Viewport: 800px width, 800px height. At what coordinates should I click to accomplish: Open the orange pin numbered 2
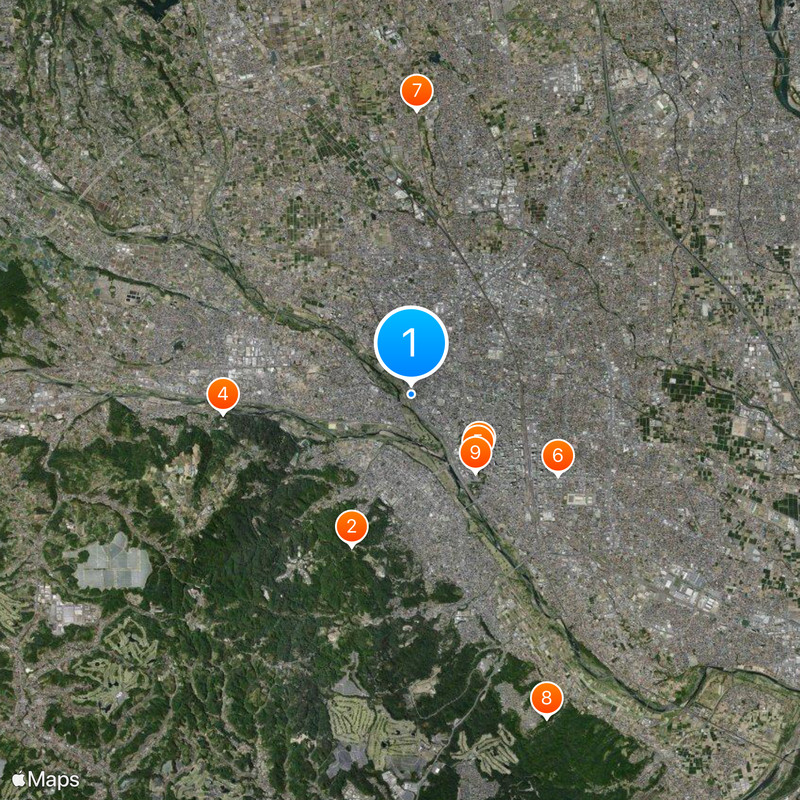[x=351, y=526]
